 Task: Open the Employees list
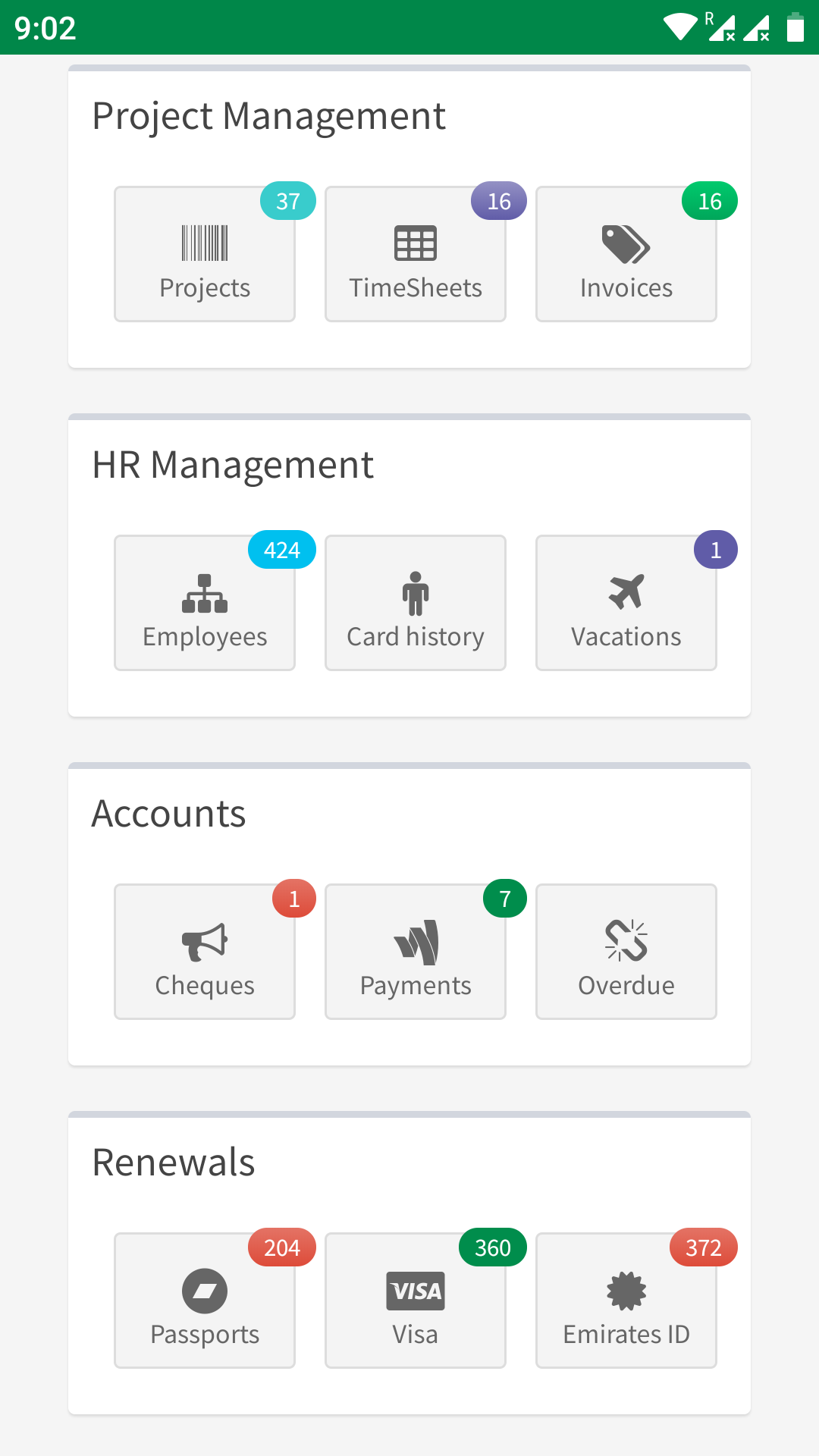pyautogui.click(x=205, y=603)
